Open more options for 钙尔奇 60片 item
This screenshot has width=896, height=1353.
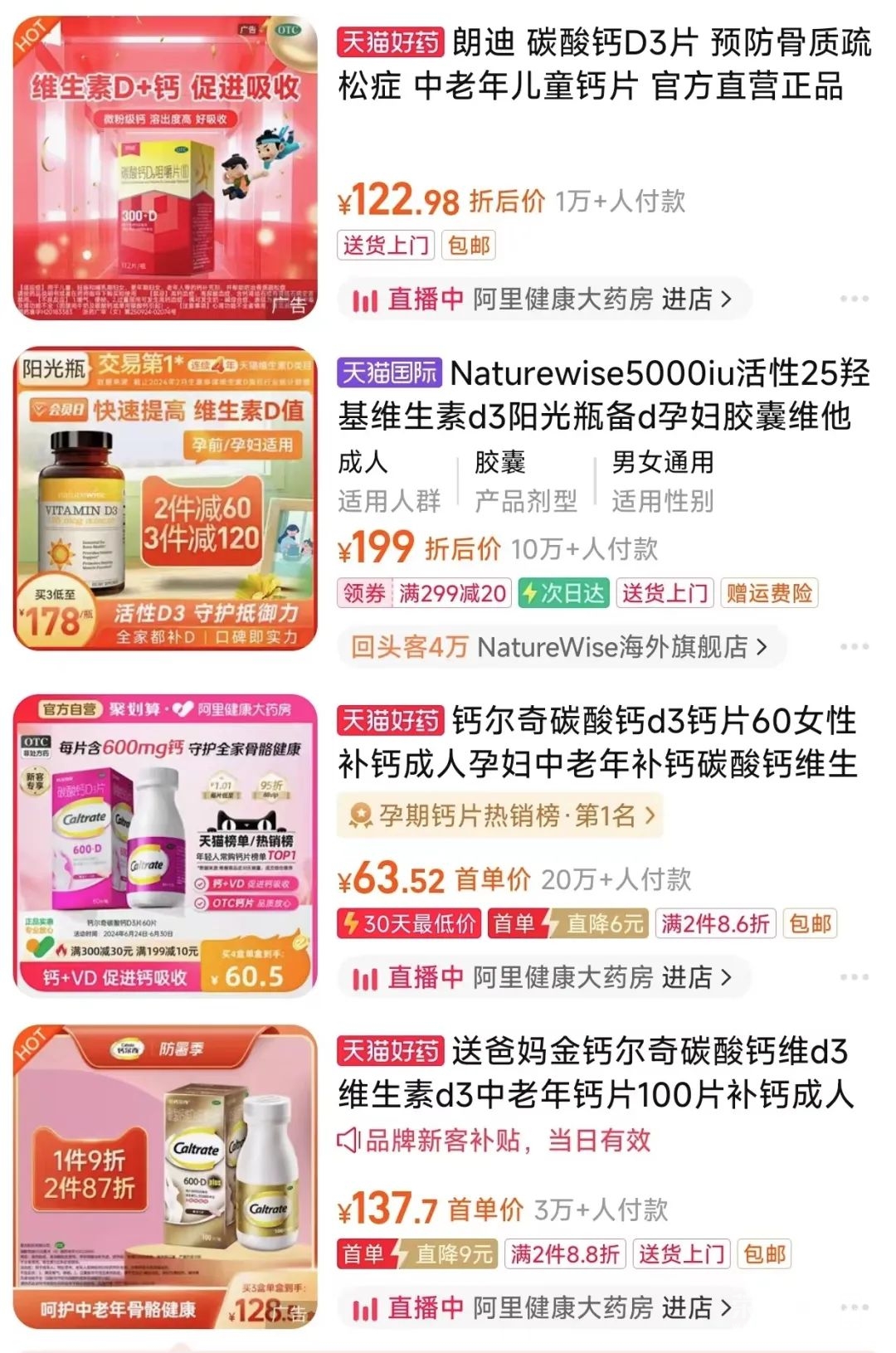pyautogui.click(x=854, y=977)
